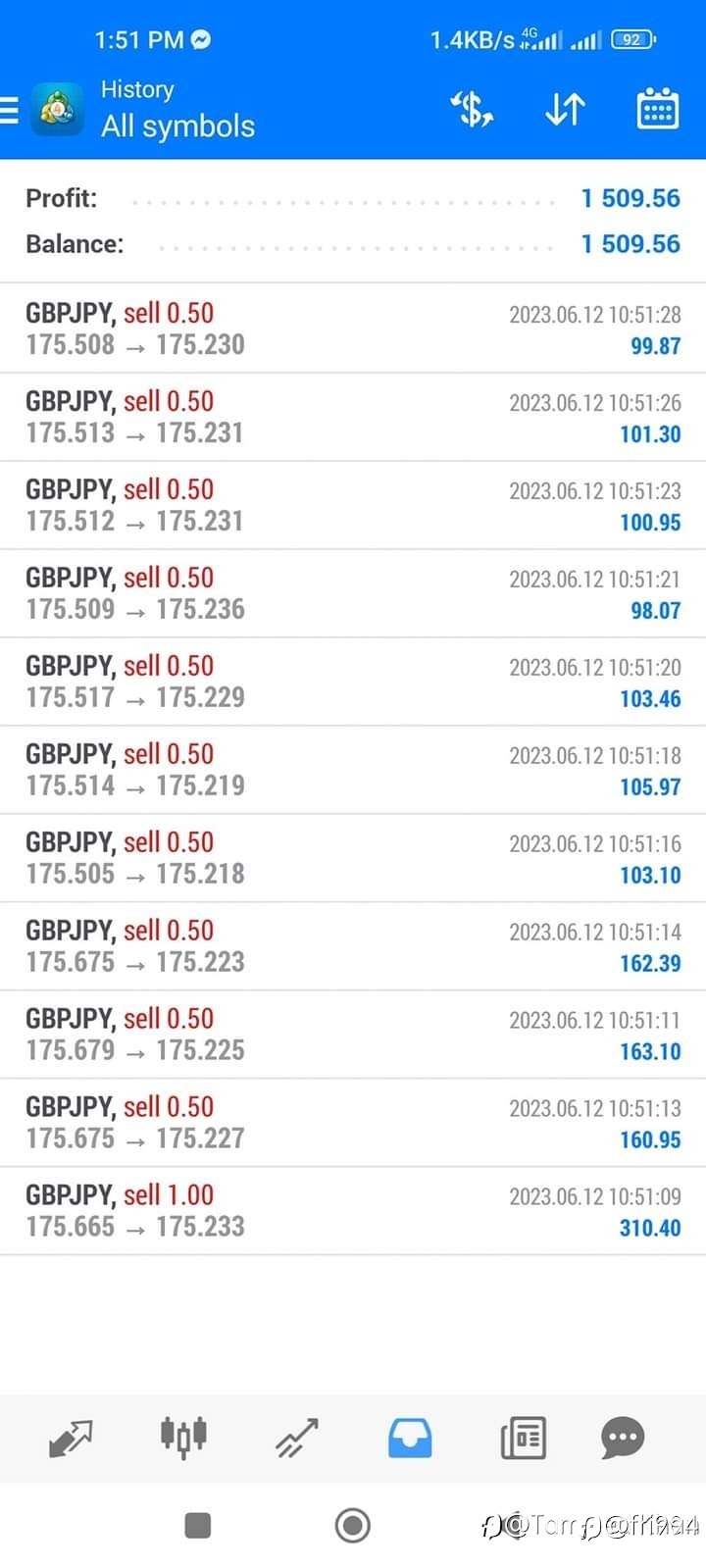Open the symbol filter dollar icon
706x1568 pixels.
click(x=472, y=109)
